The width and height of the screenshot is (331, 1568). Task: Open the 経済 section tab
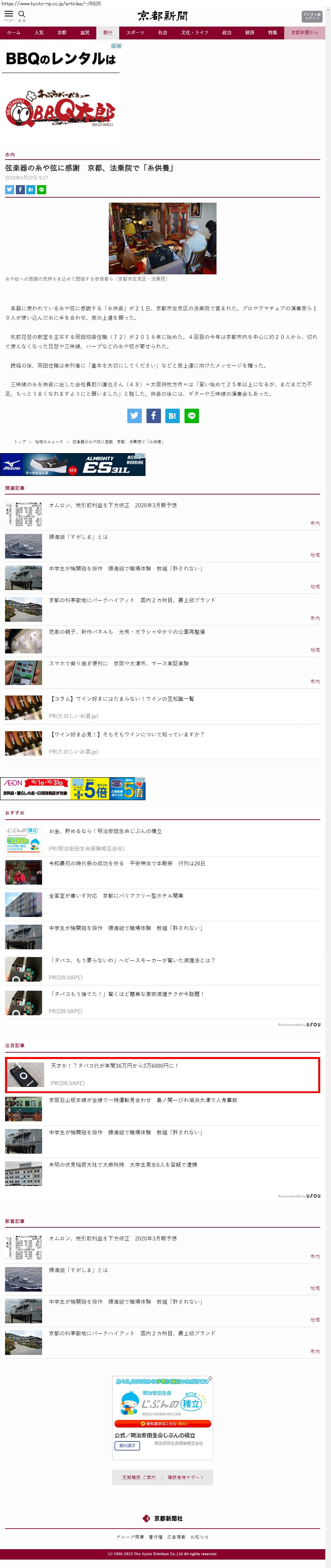click(x=250, y=32)
